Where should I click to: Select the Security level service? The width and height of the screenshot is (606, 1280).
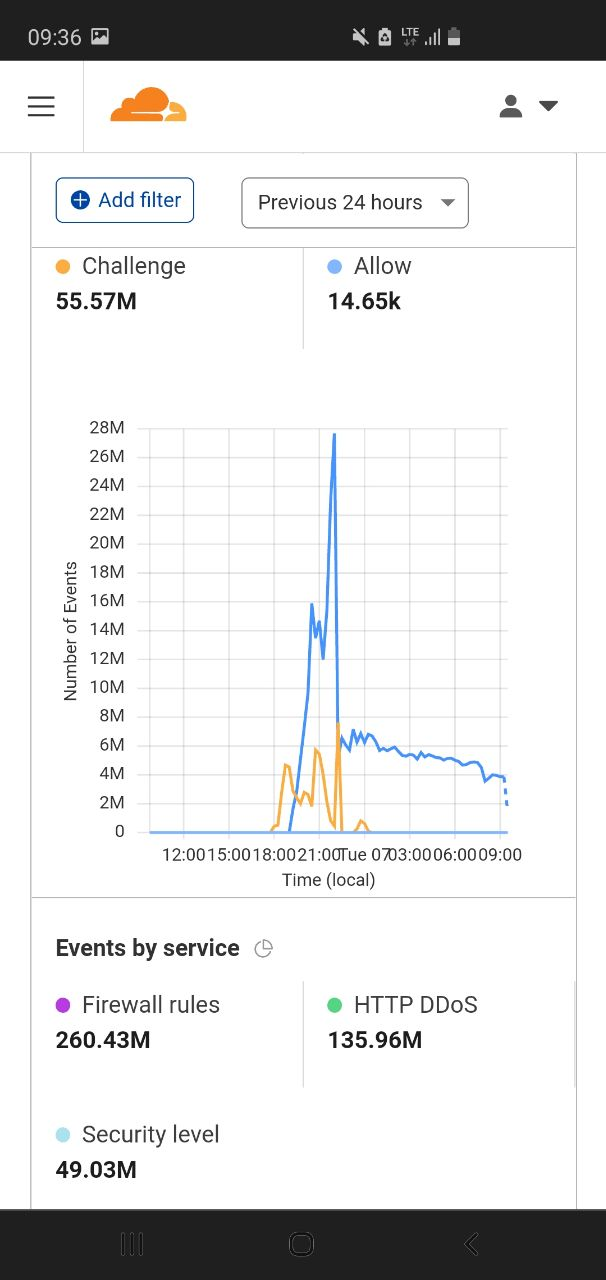(138, 1135)
